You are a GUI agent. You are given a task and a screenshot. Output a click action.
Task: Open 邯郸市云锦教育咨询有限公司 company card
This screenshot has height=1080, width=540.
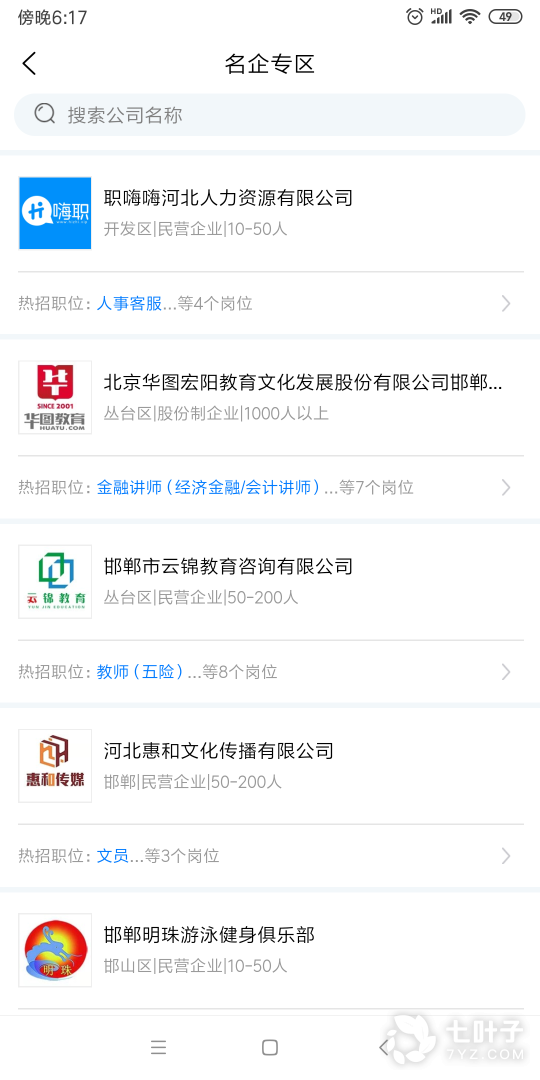270,581
